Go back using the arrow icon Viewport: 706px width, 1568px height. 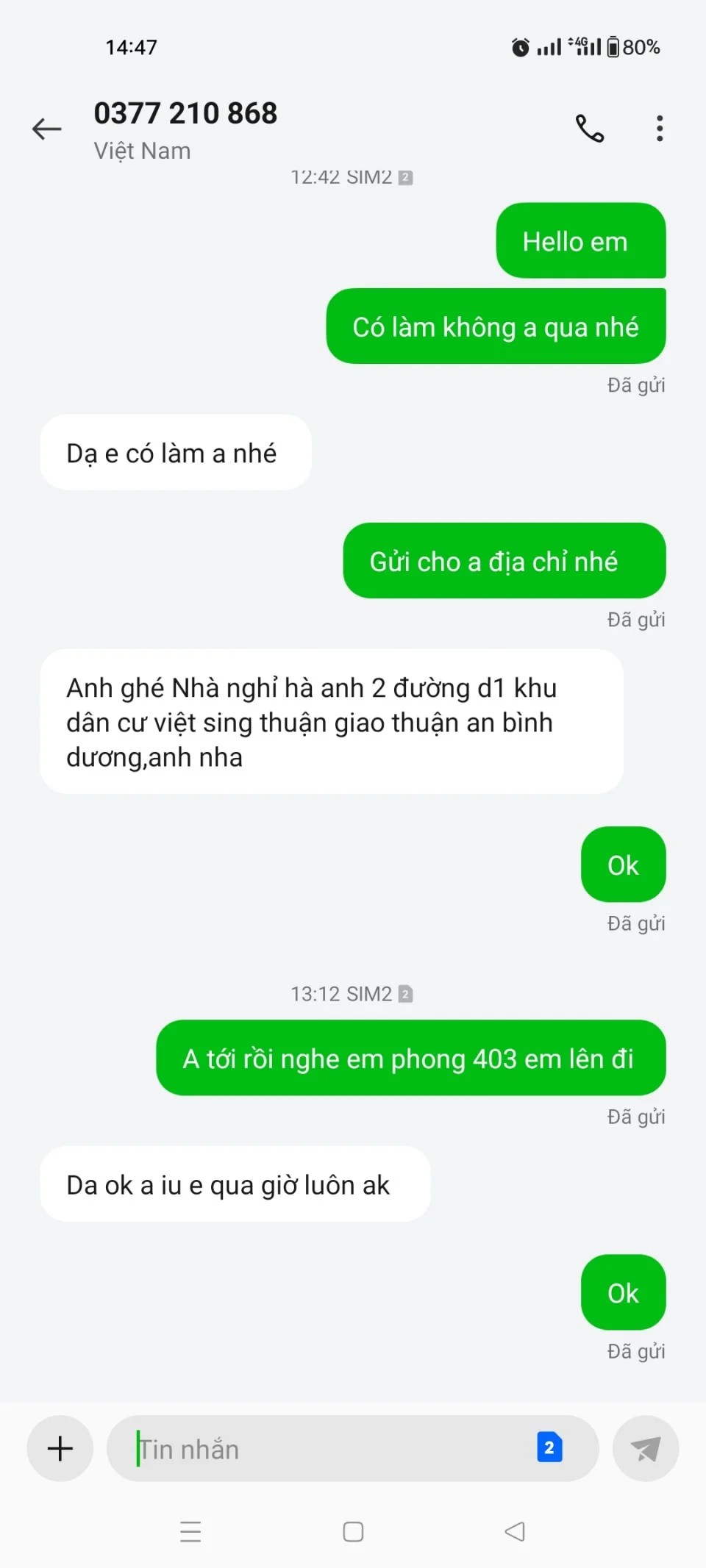[46, 129]
